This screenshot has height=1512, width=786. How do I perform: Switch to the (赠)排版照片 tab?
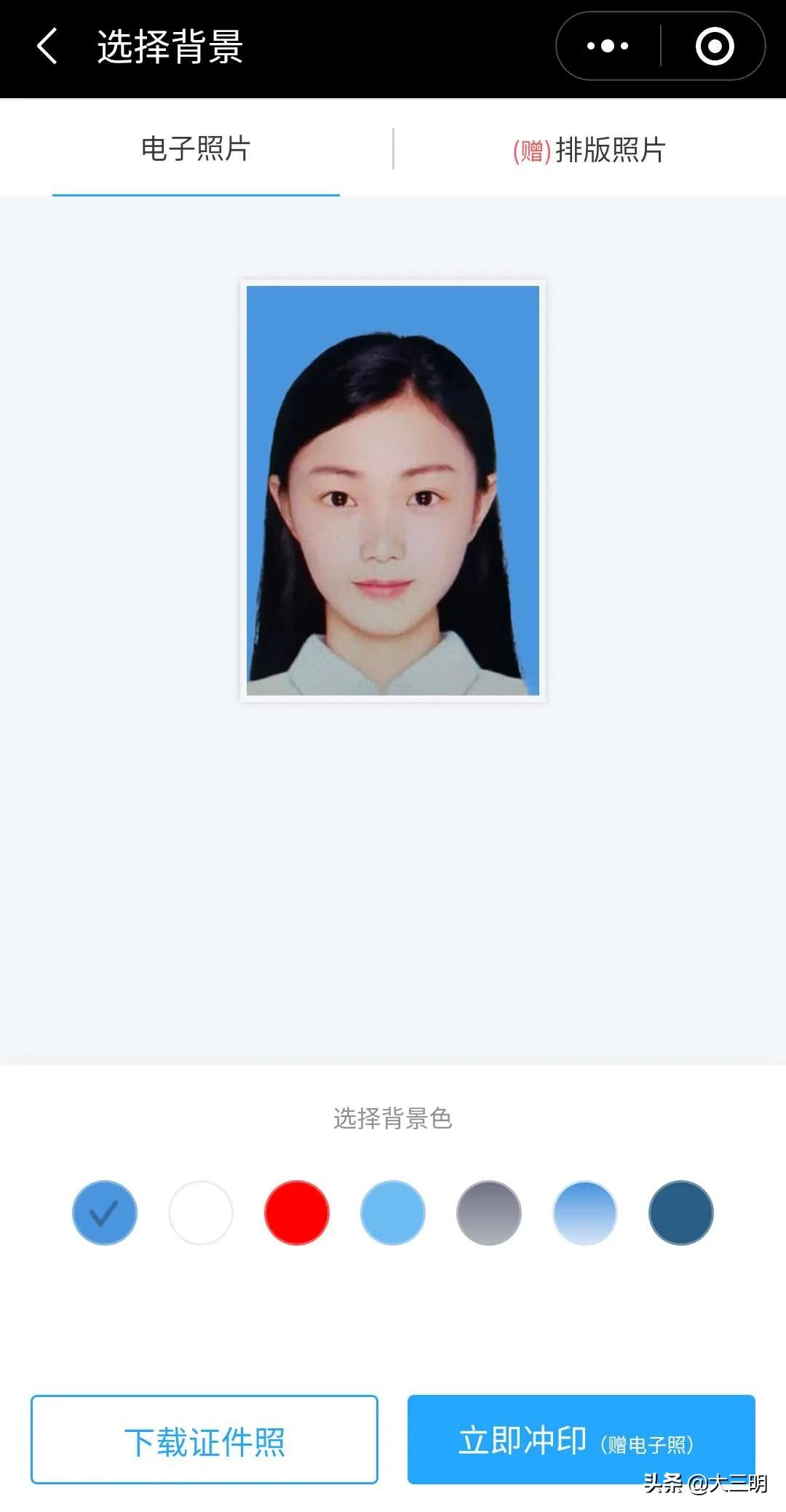click(589, 148)
